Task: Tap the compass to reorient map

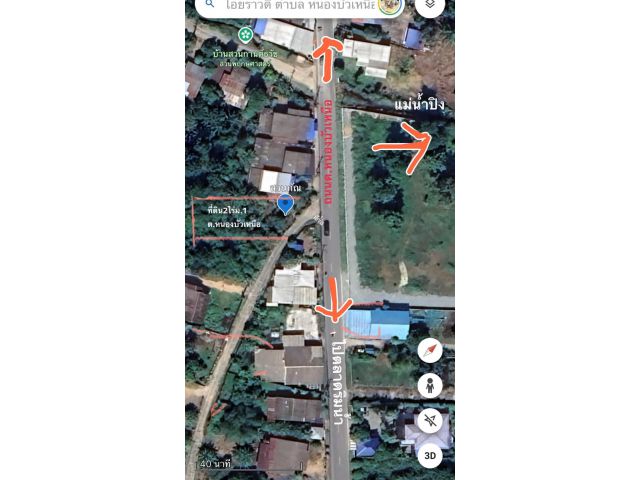Action: click(x=430, y=350)
